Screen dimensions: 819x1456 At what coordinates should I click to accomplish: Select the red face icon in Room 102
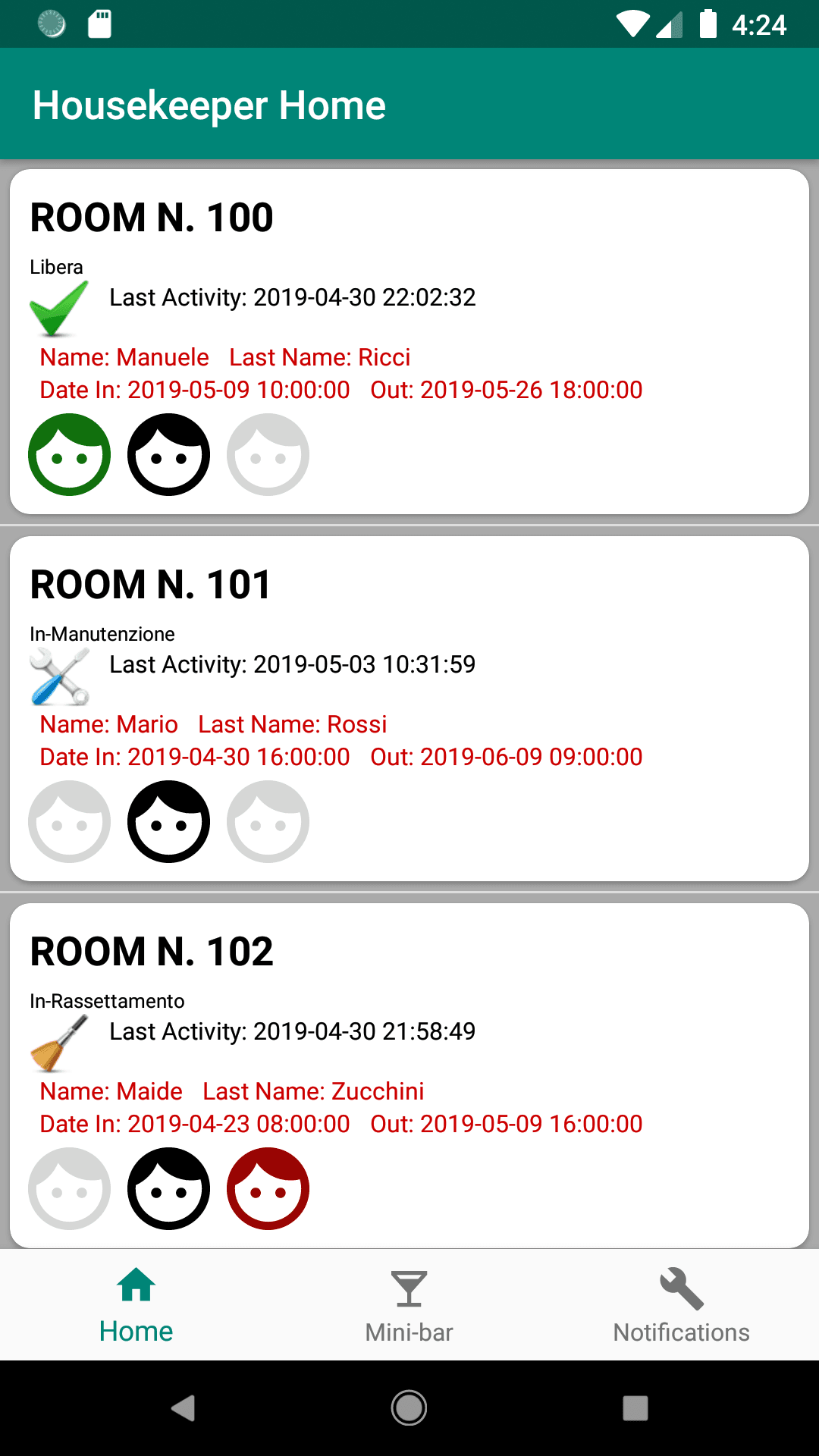click(268, 1188)
